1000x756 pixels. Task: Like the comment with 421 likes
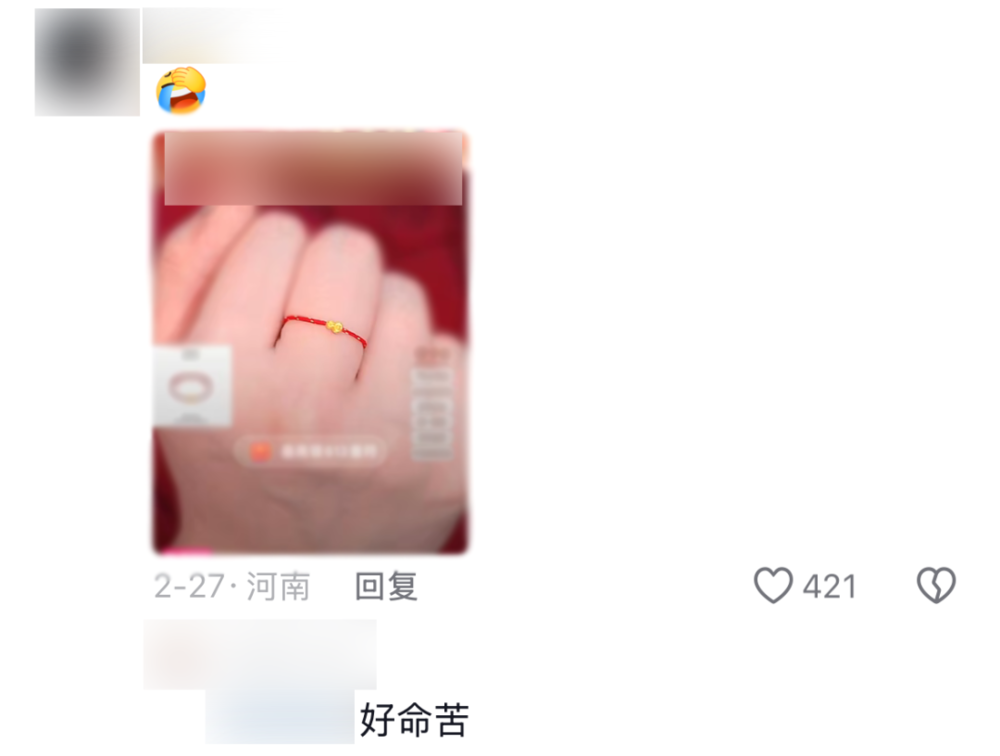773,586
